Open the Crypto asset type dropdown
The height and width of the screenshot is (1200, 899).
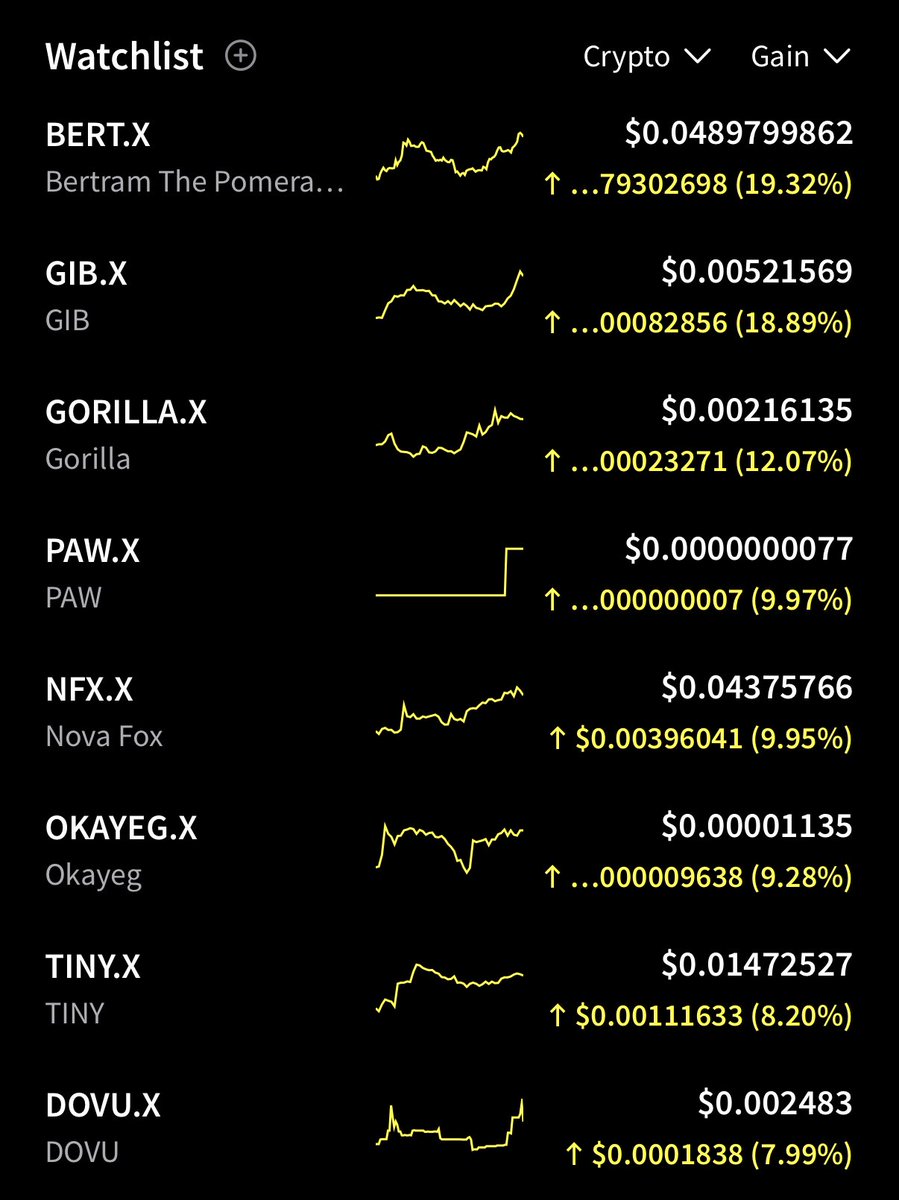tap(646, 57)
